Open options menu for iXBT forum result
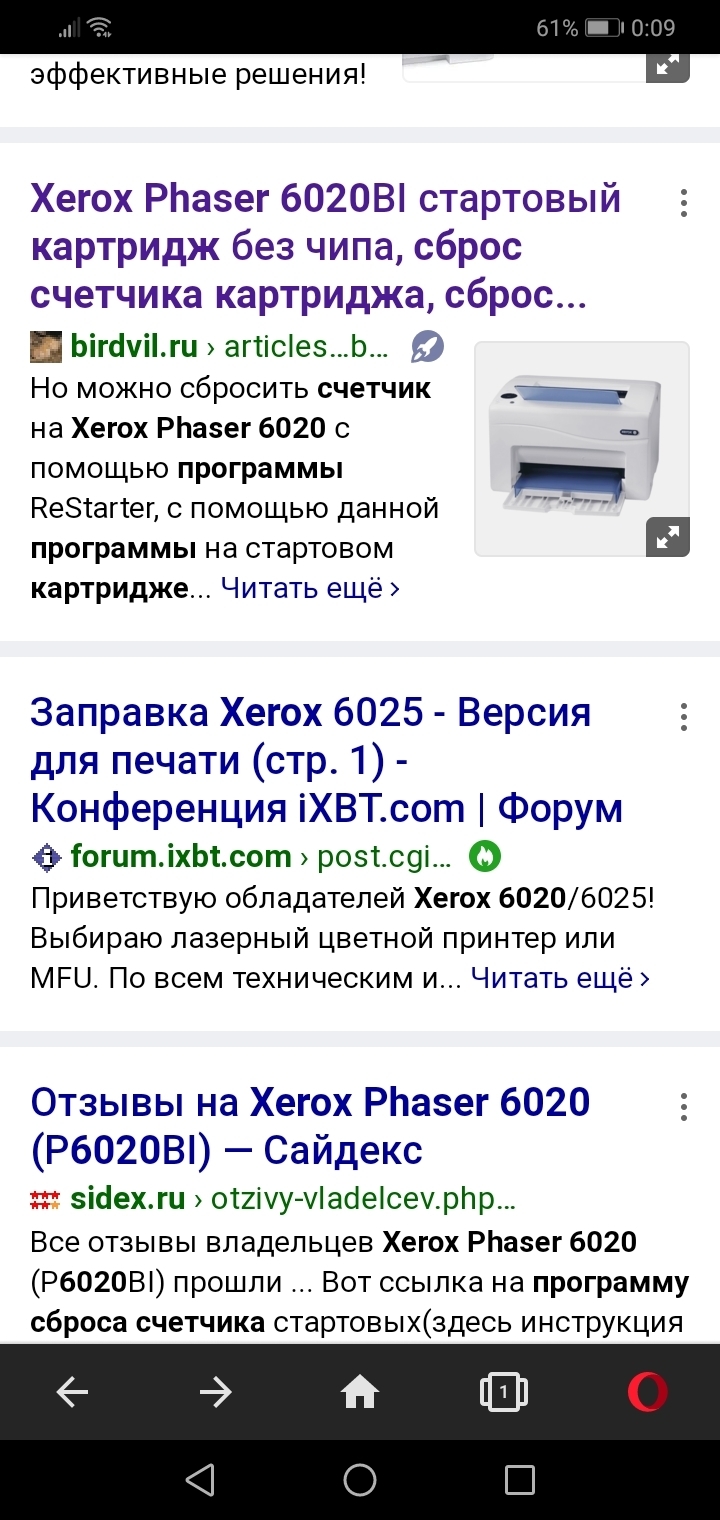720x1520 pixels. (x=684, y=717)
